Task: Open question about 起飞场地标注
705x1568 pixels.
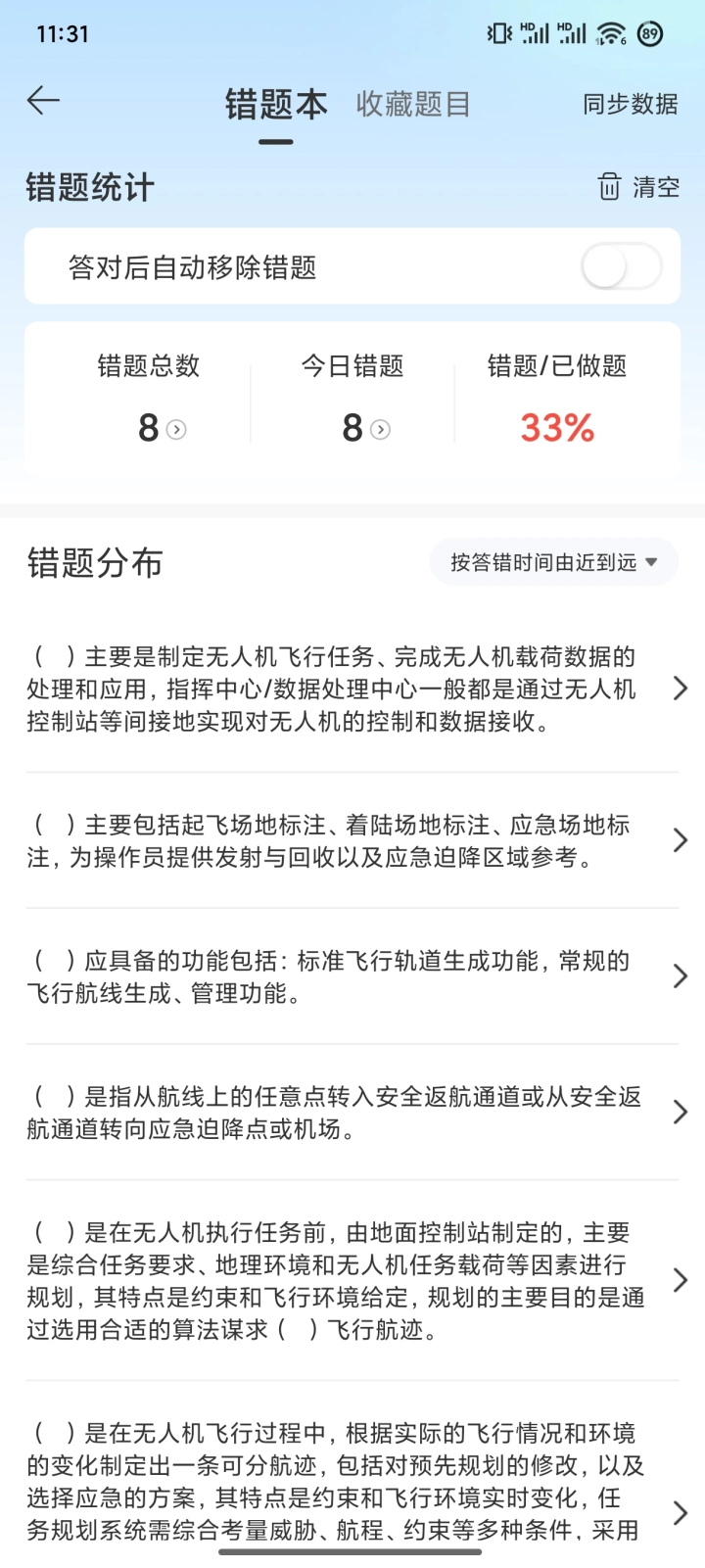Action: (352, 840)
